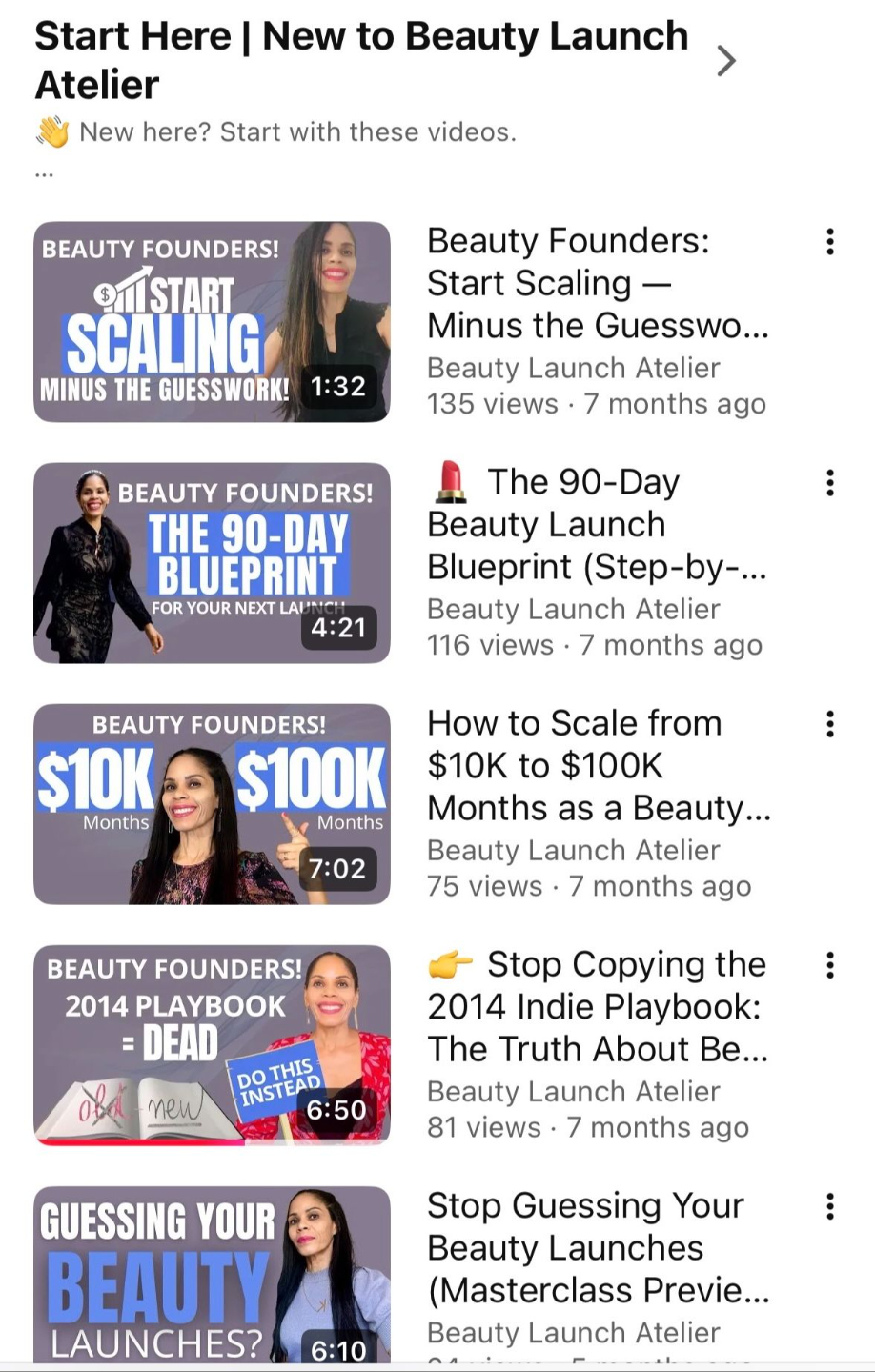Play the 2014 Playbook = Dead video
This screenshot has width=875, height=1372.
click(x=212, y=1045)
